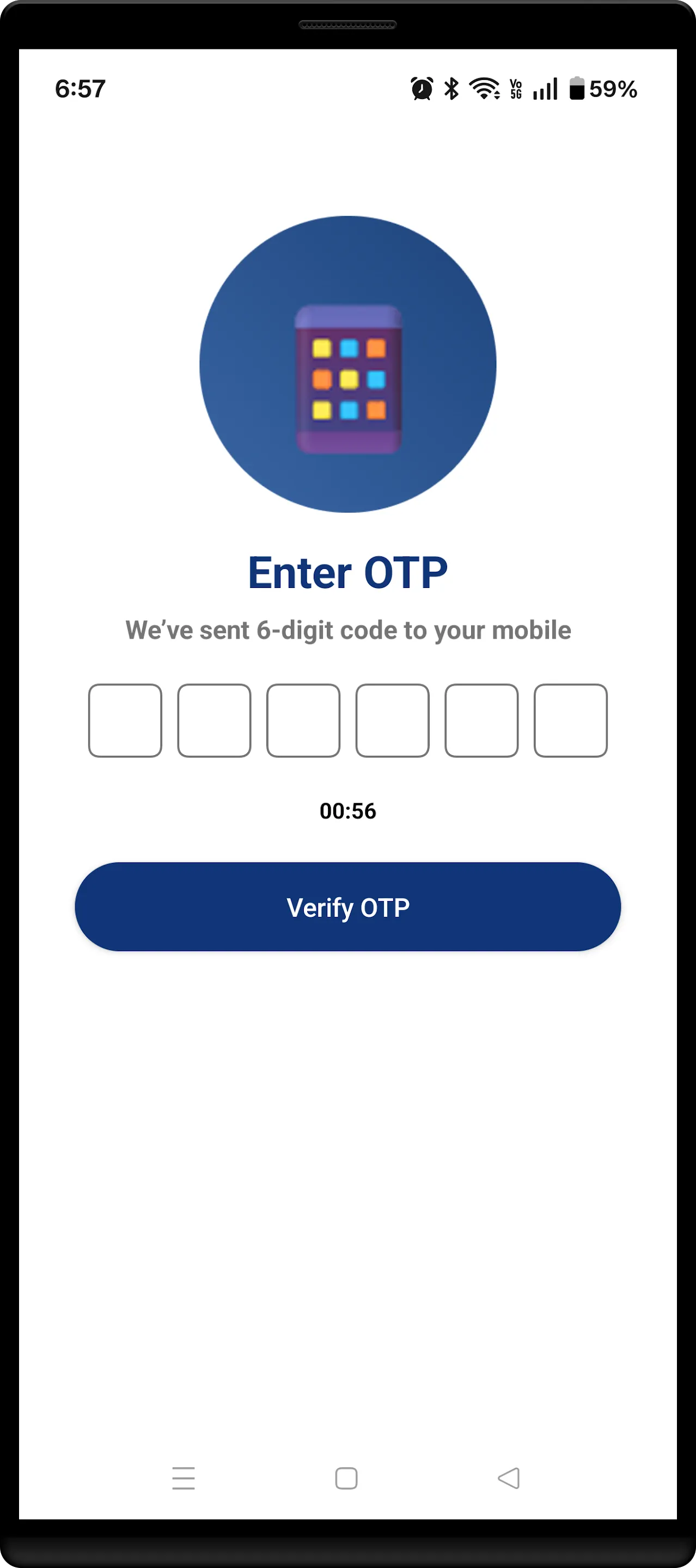
Task: Go back with the system back button
Action: pos(509,1478)
